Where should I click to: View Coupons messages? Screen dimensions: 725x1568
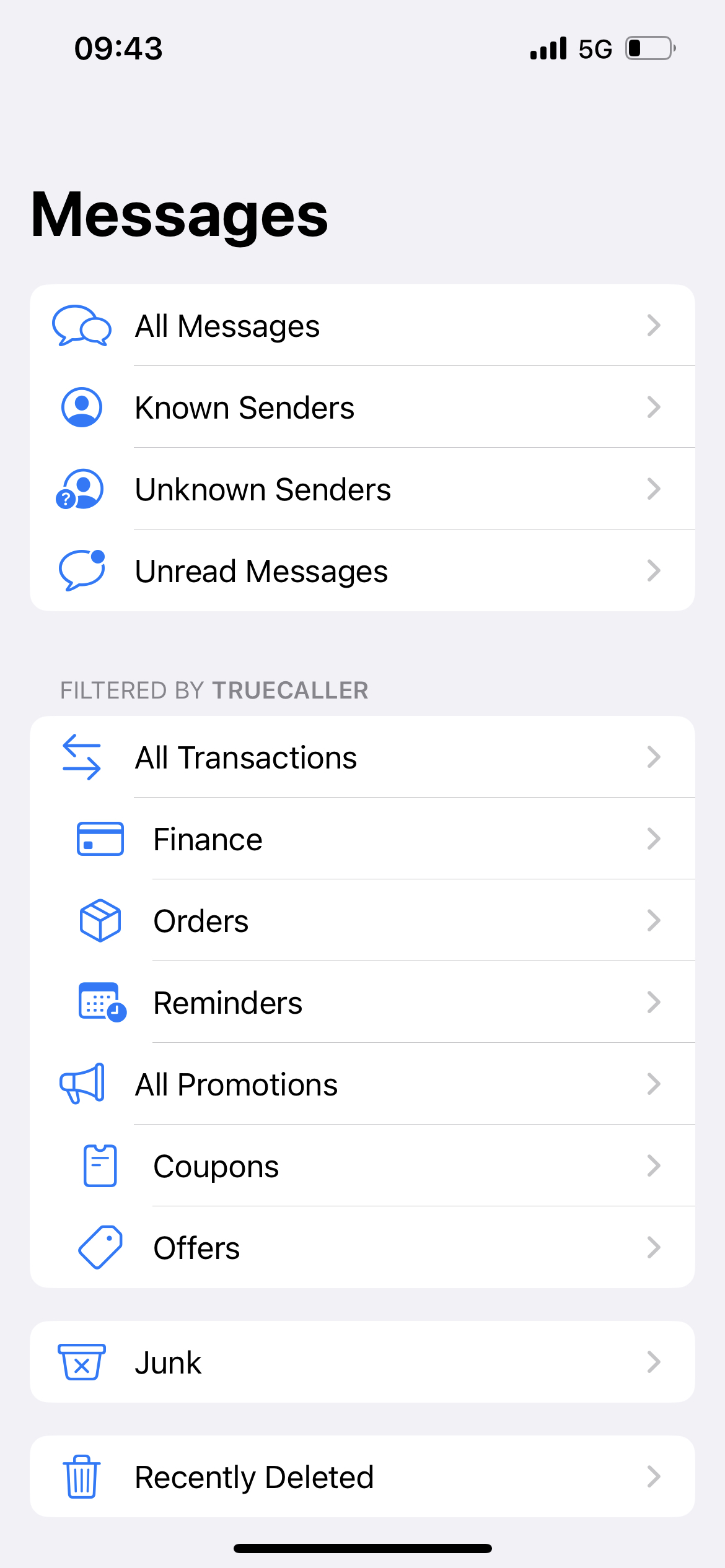tap(362, 1165)
